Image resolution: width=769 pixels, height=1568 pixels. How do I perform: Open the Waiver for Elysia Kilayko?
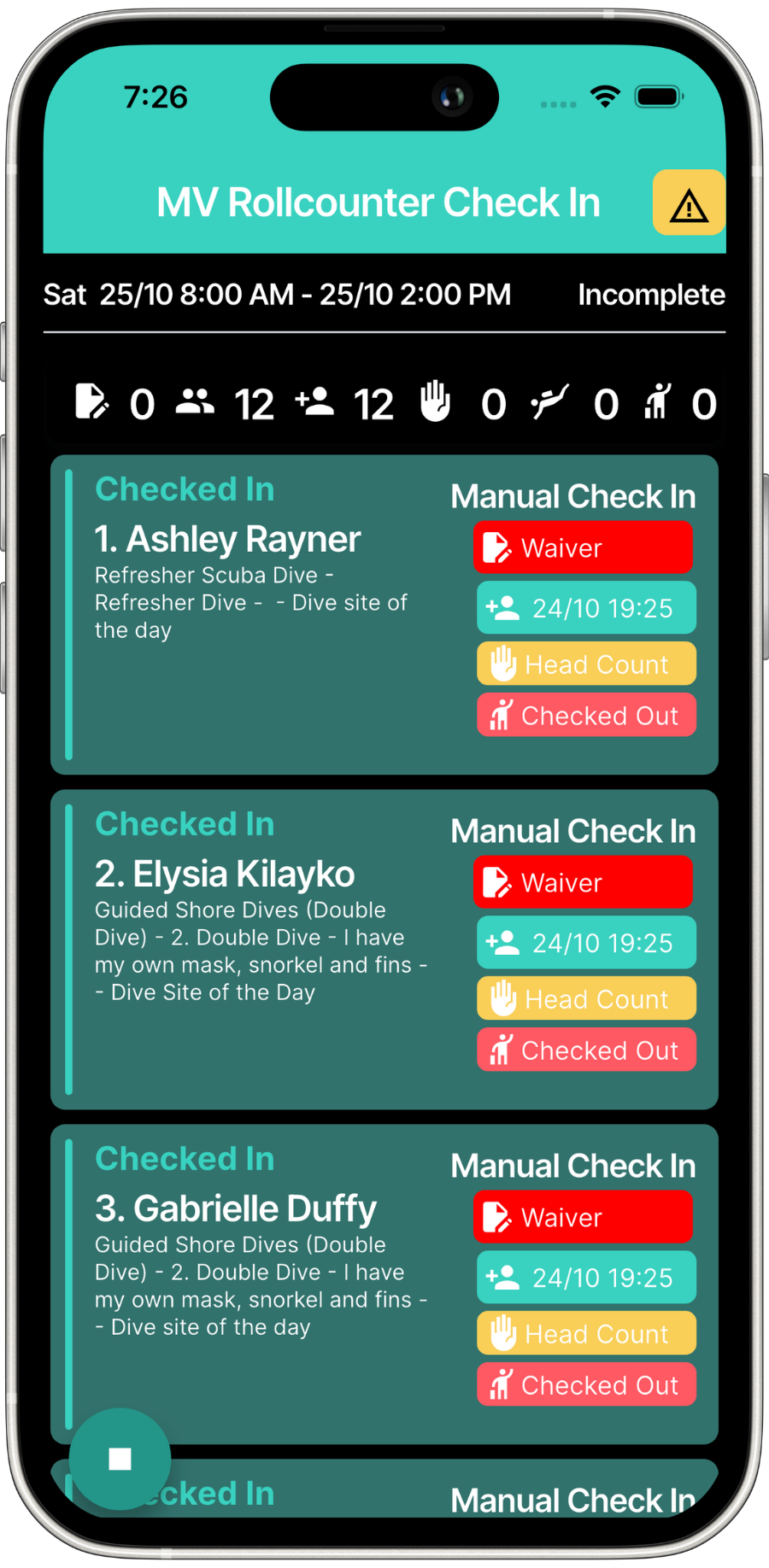point(584,882)
